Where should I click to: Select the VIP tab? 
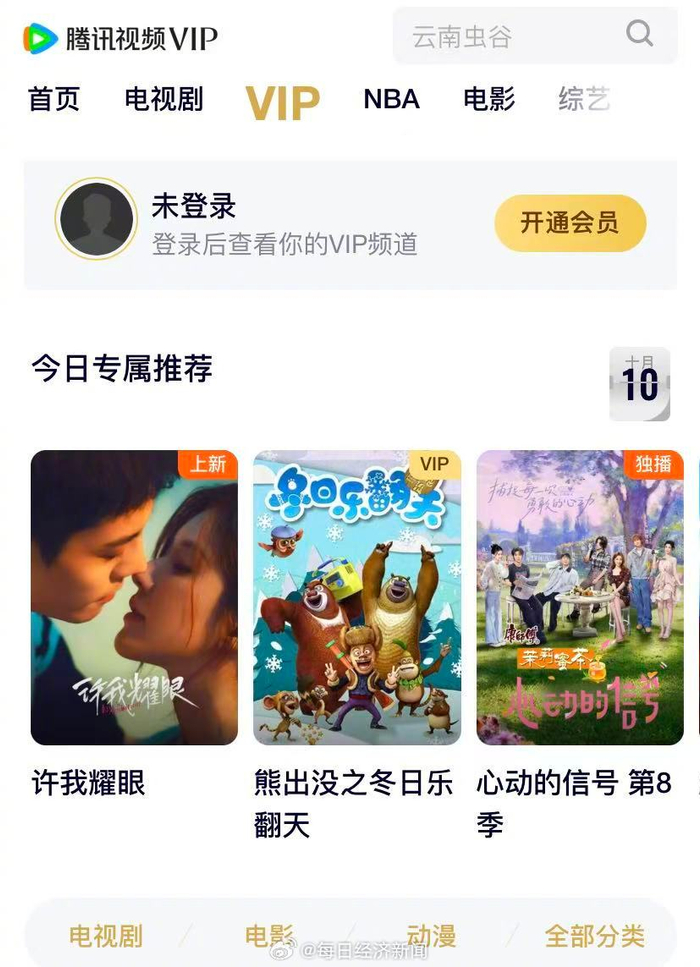(x=283, y=102)
